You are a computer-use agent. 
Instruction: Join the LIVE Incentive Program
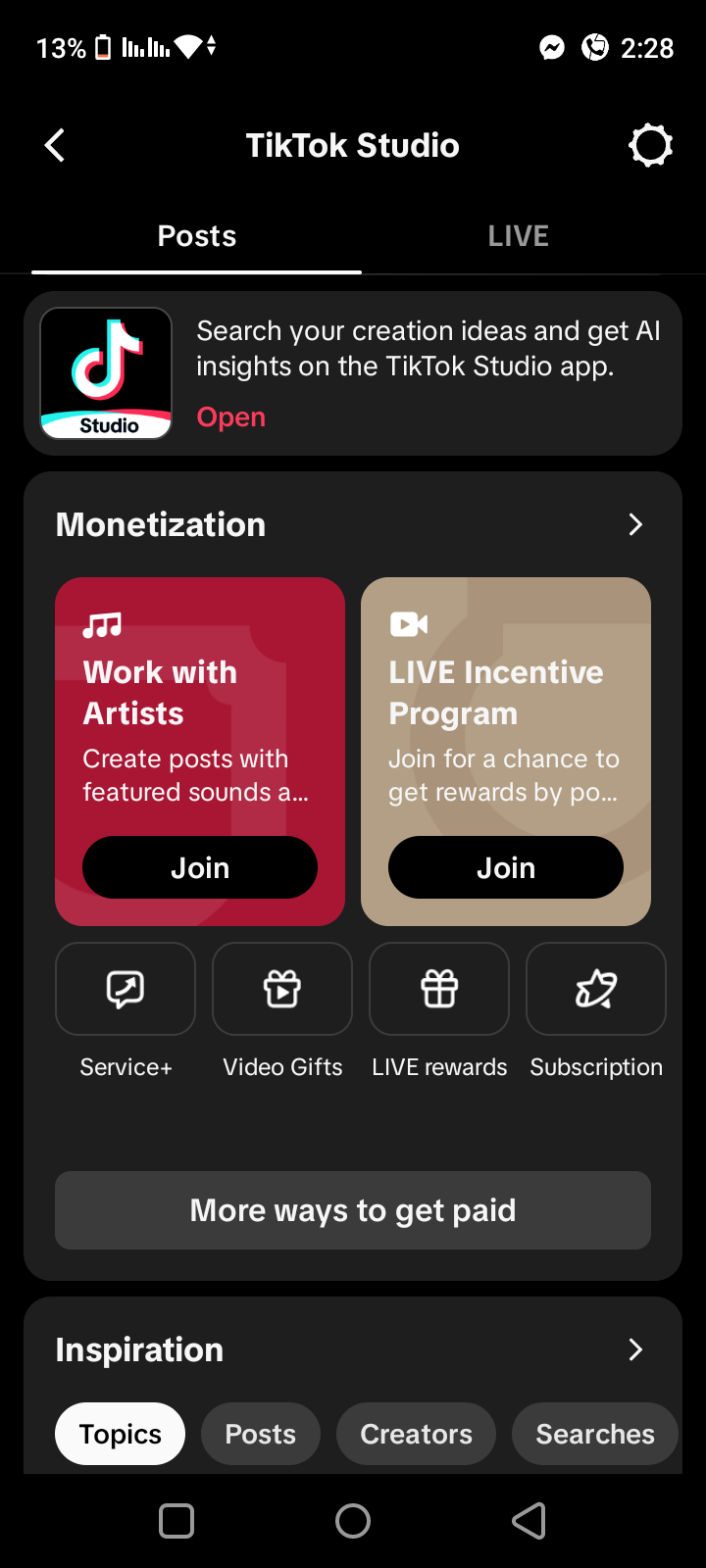coord(506,867)
